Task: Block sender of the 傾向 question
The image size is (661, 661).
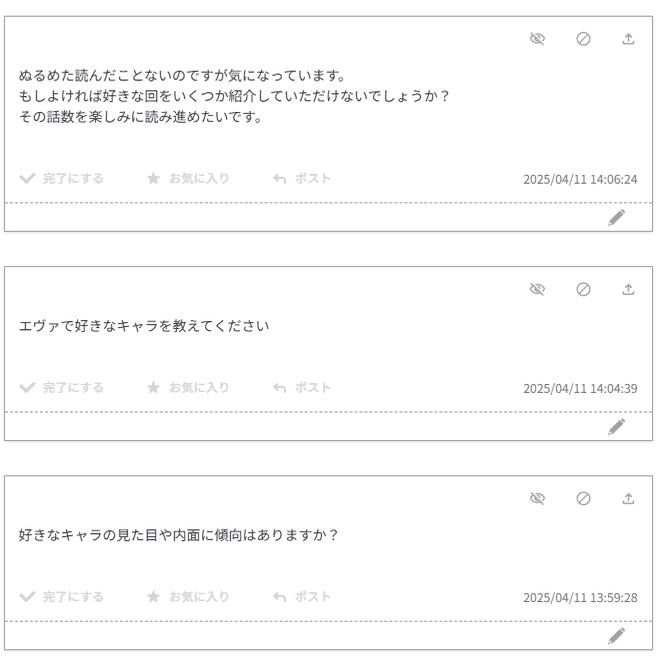Action: click(583, 498)
